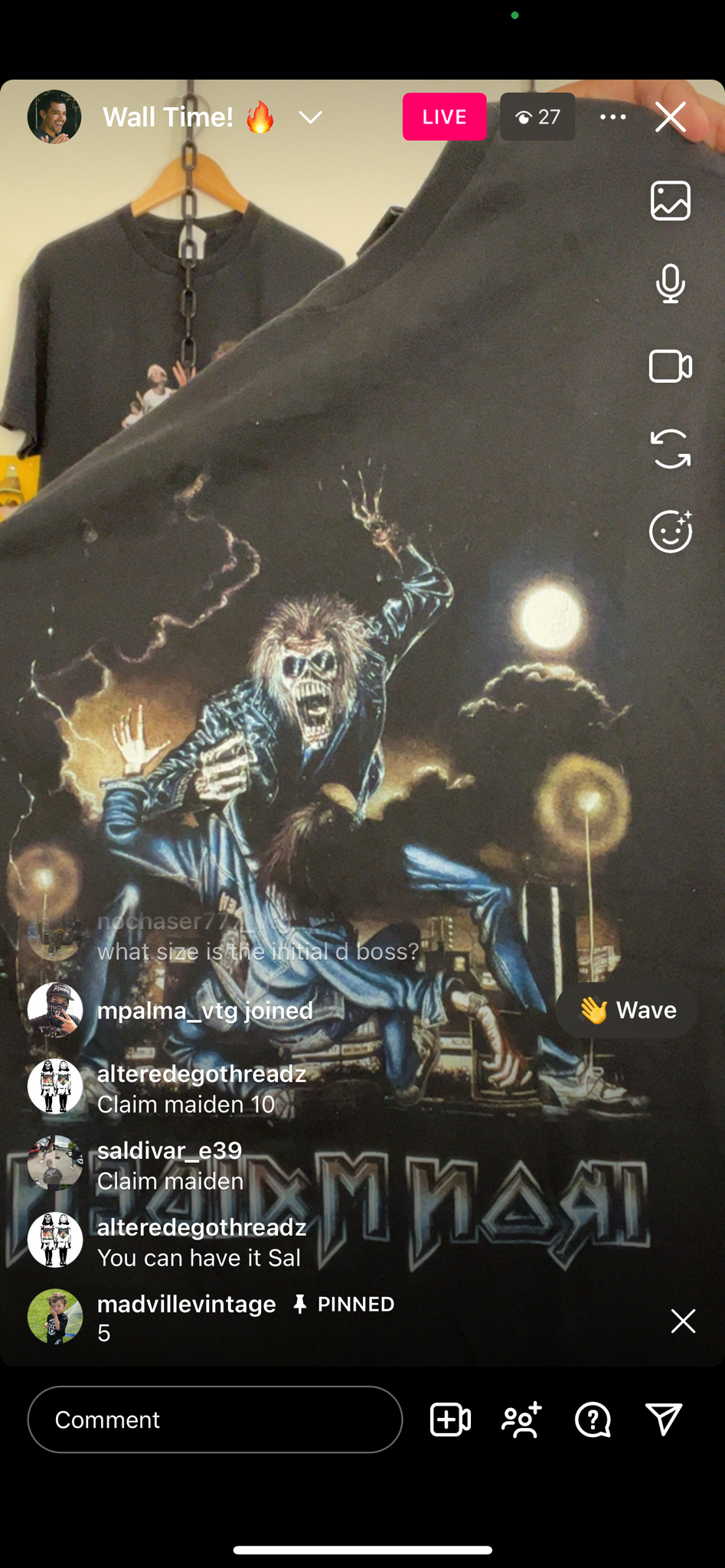Open the host profile picture
Viewport: 725px width, 1568px height.
[x=54, y=117]
